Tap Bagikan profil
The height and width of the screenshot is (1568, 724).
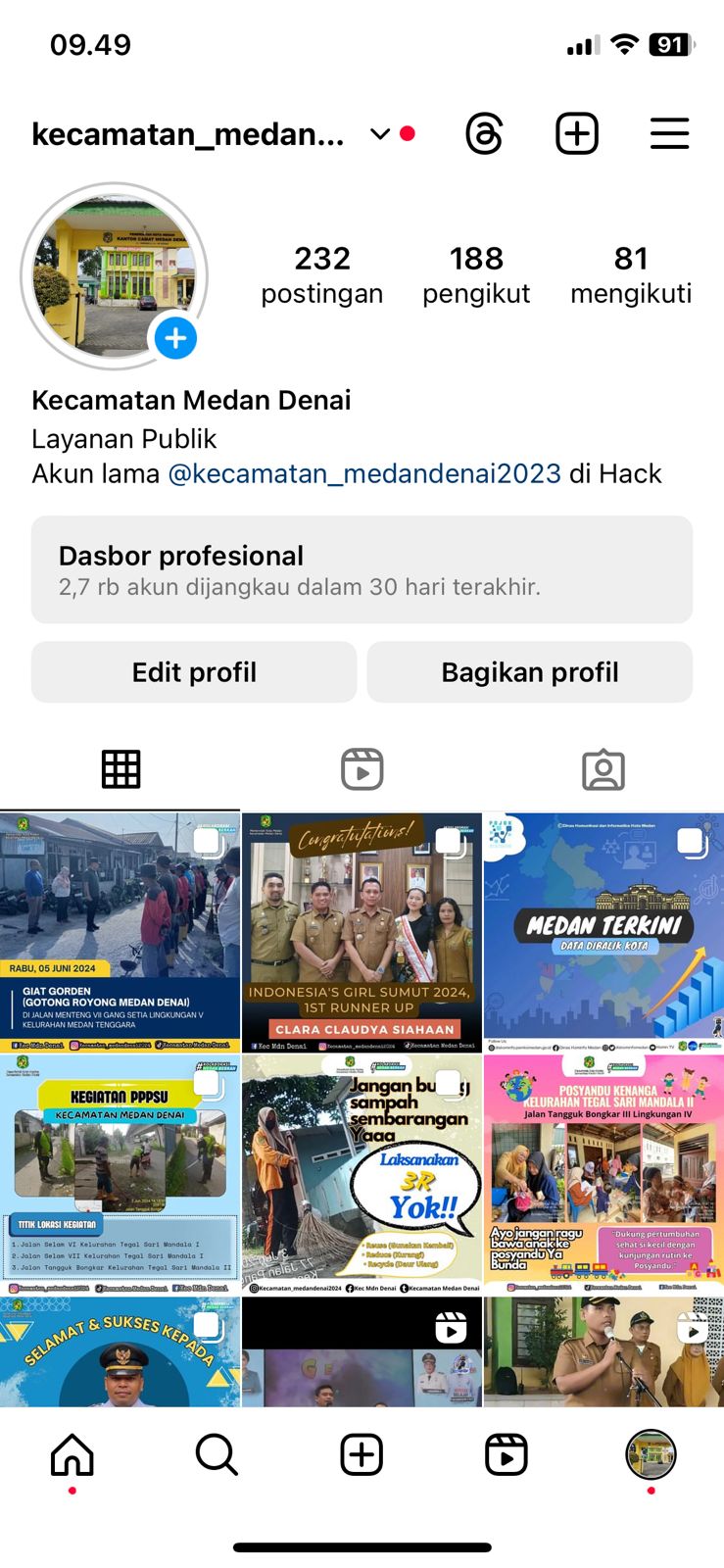(x=530, y=672)
